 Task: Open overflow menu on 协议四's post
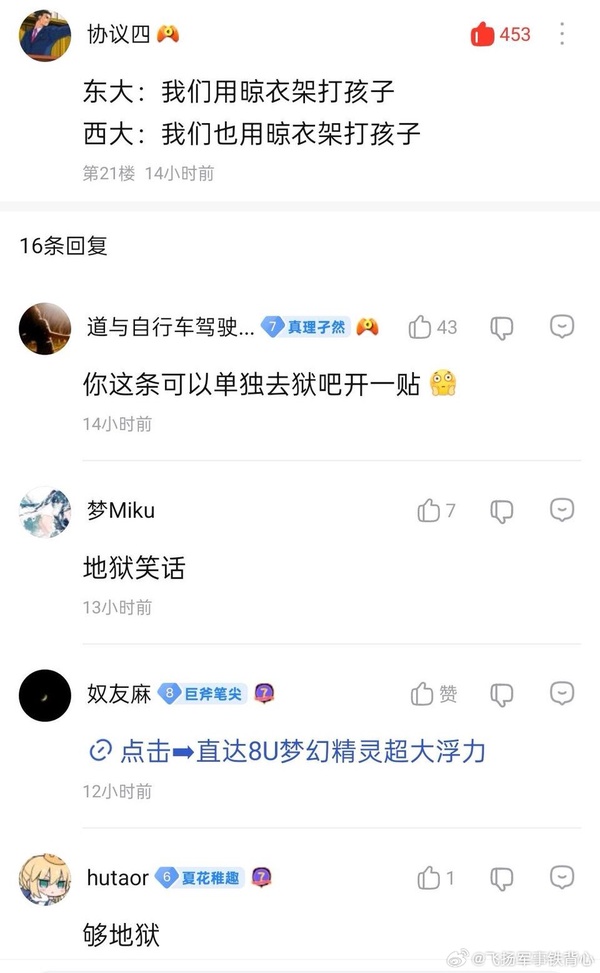point(562,34)
